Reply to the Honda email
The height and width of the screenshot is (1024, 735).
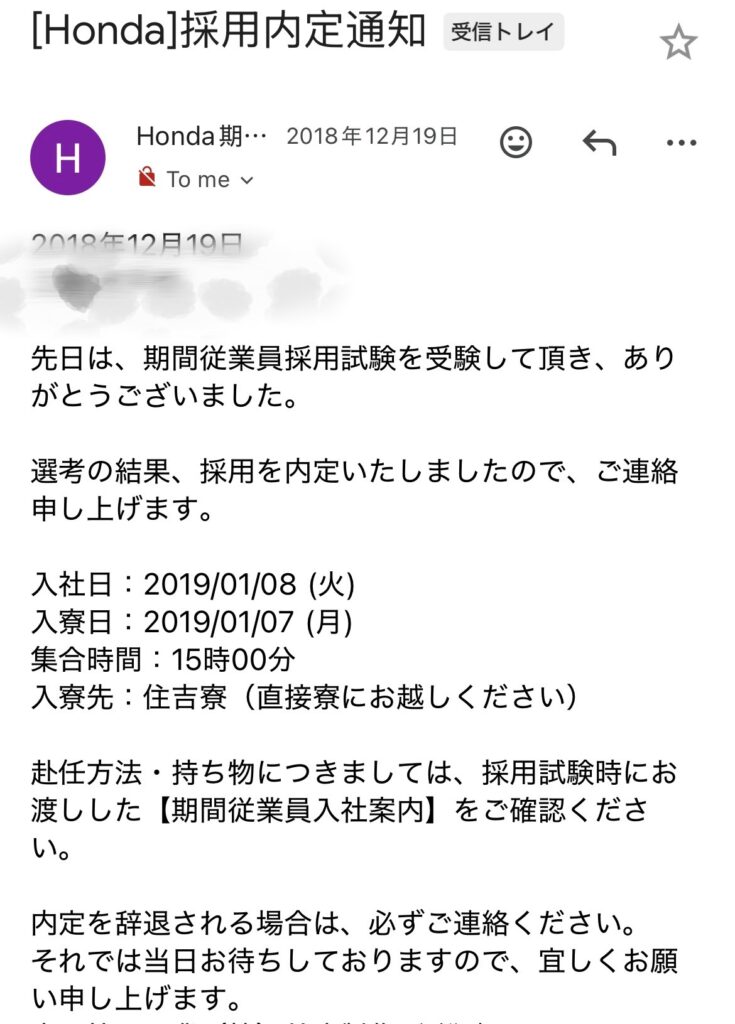coord(599,143)
